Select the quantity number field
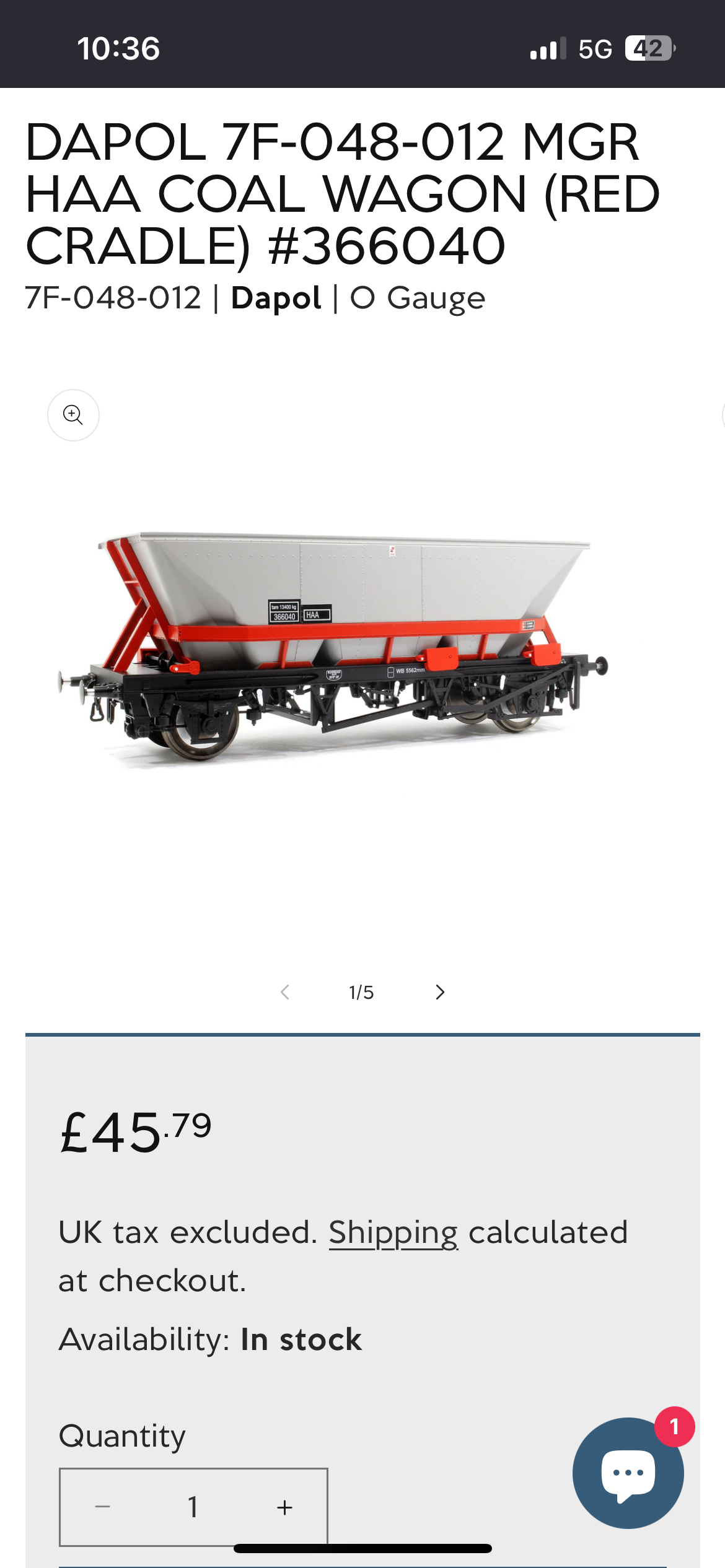725x1568 pixels. pos(193,1507)
